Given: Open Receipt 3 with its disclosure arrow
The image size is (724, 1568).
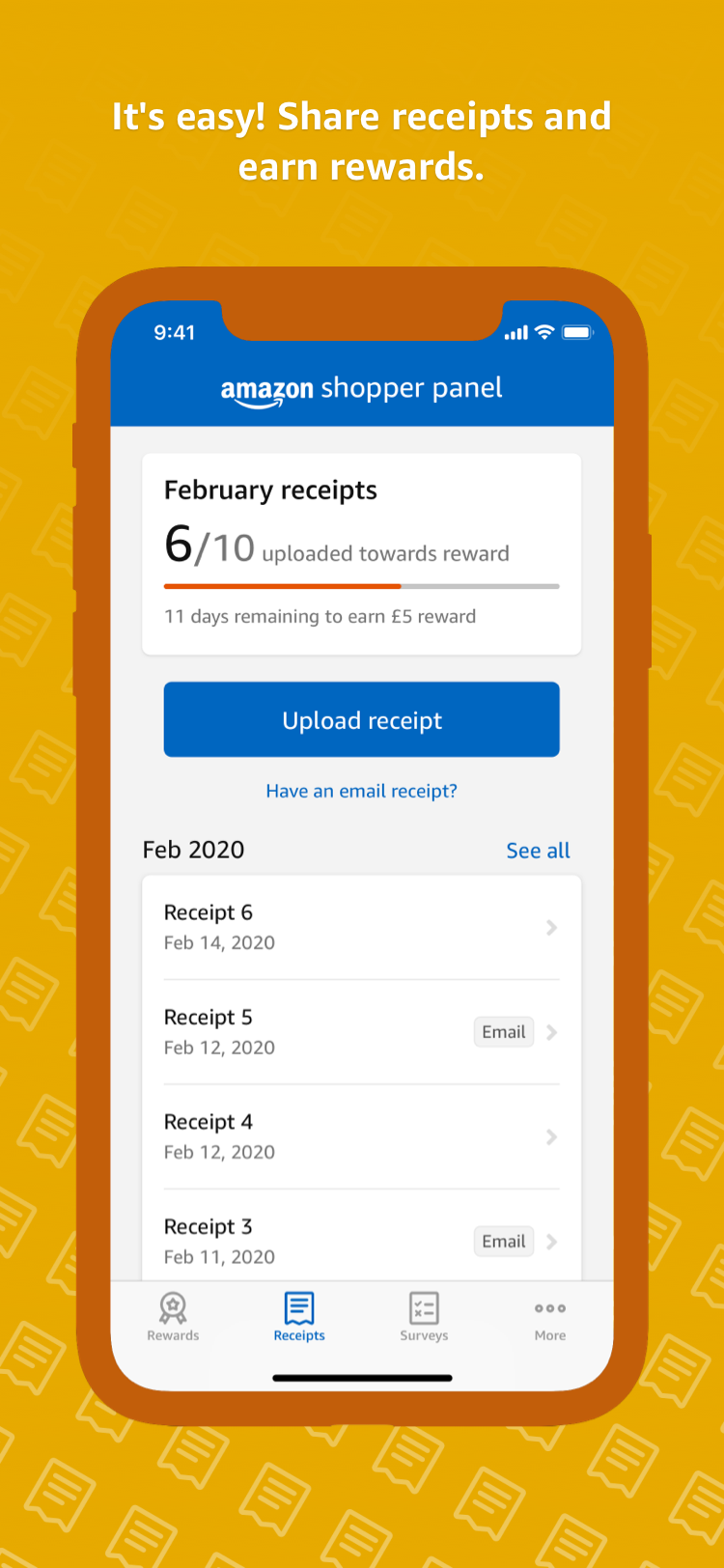Looking at the screenshot, I should tap(551, 1241).
